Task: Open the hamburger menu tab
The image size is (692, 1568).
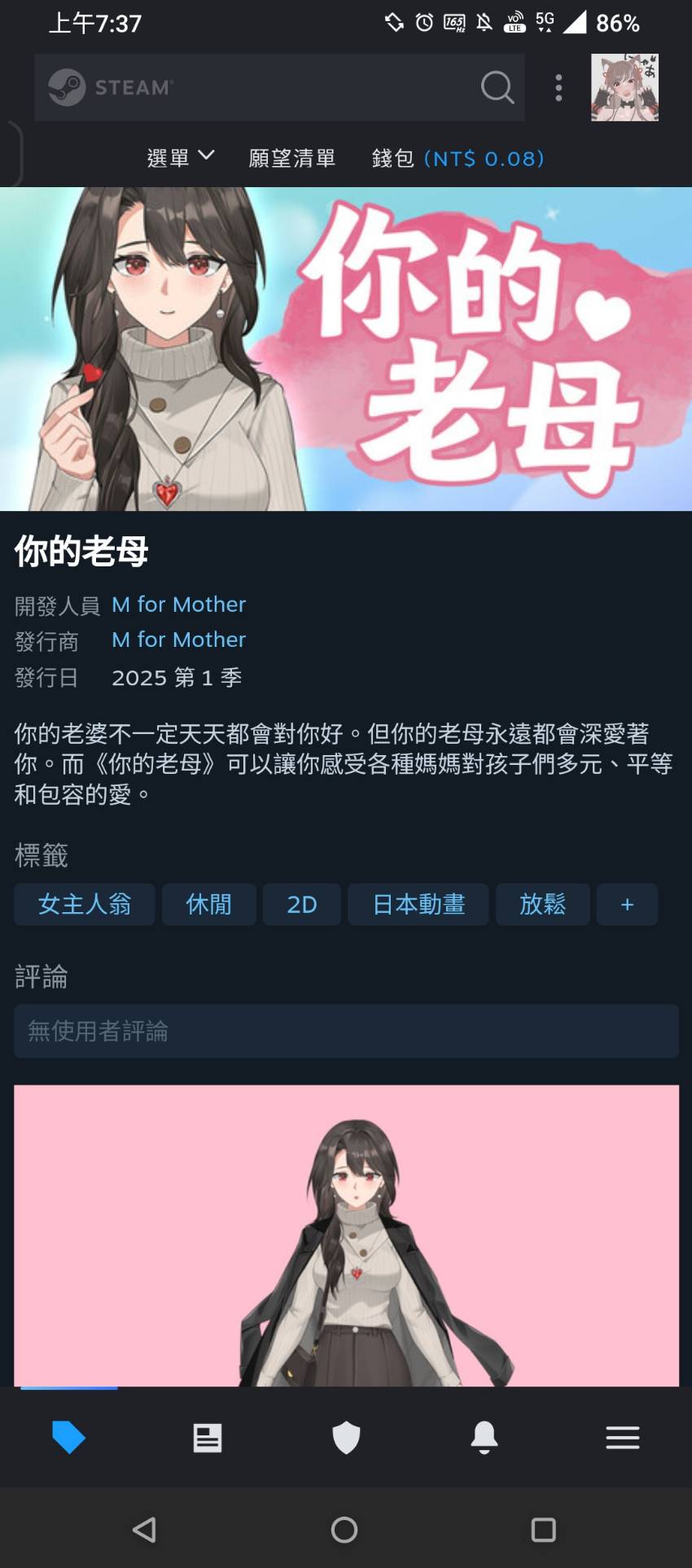Action: pyautogui.click(x=623, y=1438)
